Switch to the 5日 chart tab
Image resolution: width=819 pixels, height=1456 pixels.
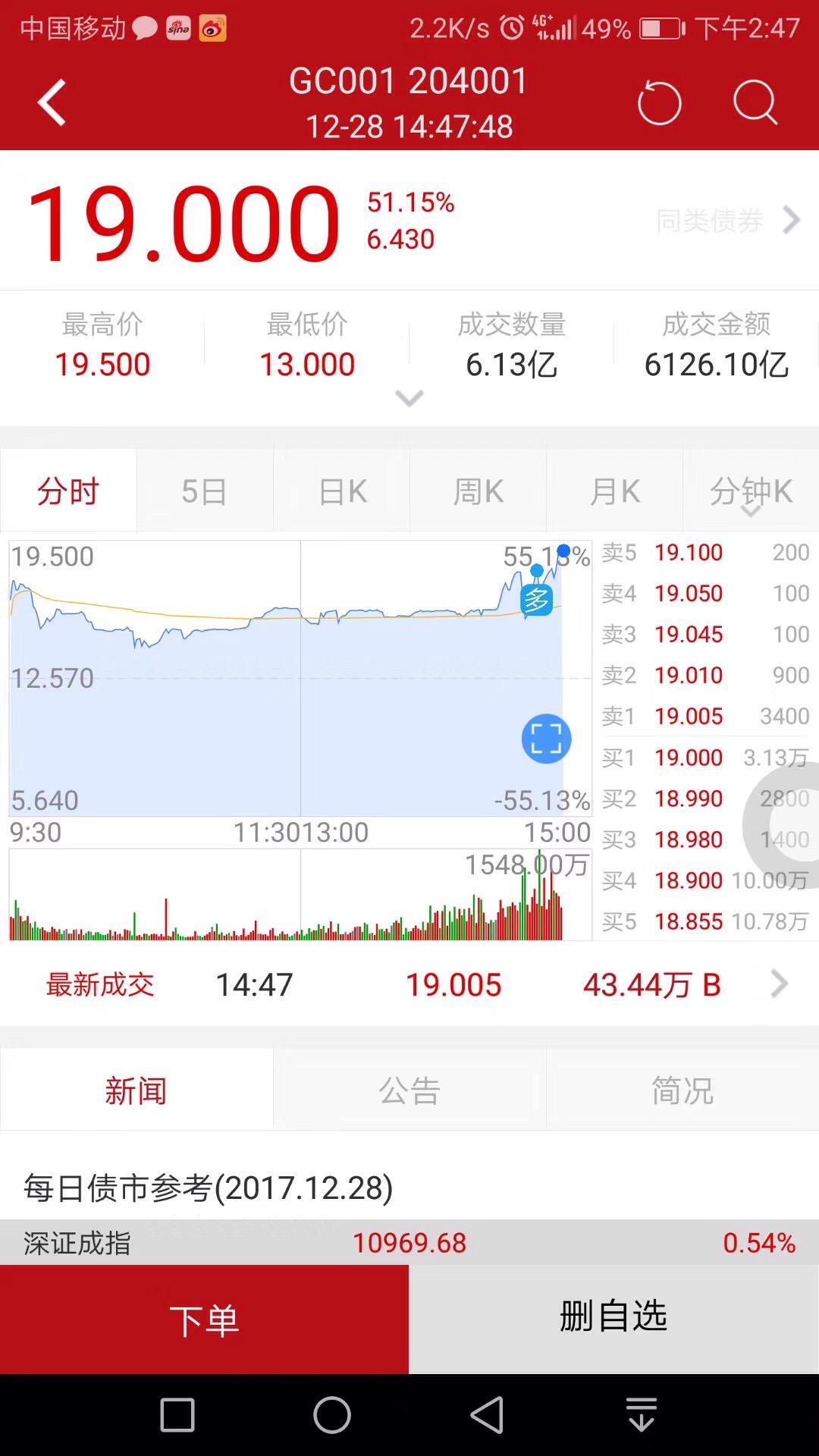click(x=205, y=491)
